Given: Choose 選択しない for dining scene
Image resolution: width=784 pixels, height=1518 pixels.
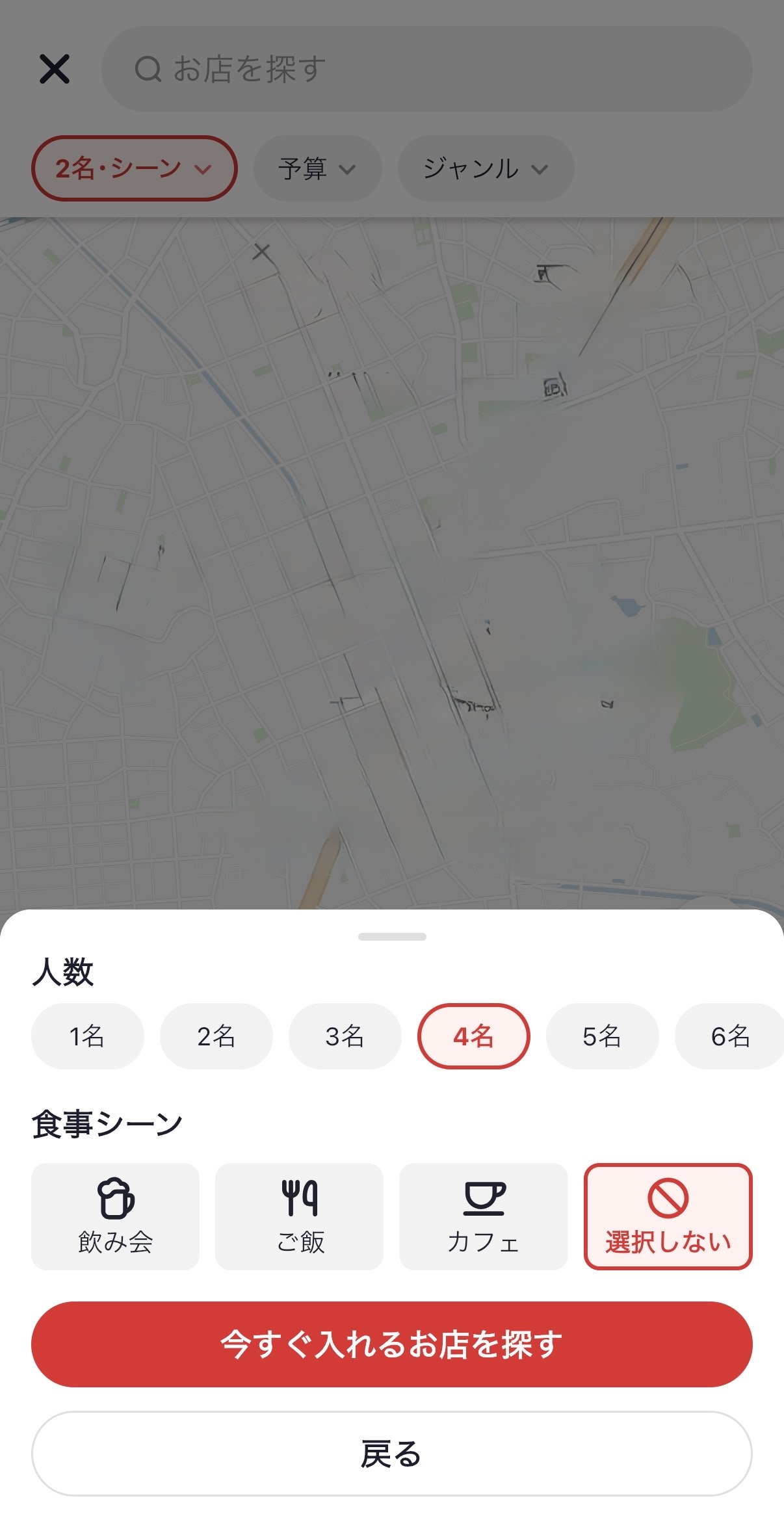Looking at the screenshot, I should 668,1216.
